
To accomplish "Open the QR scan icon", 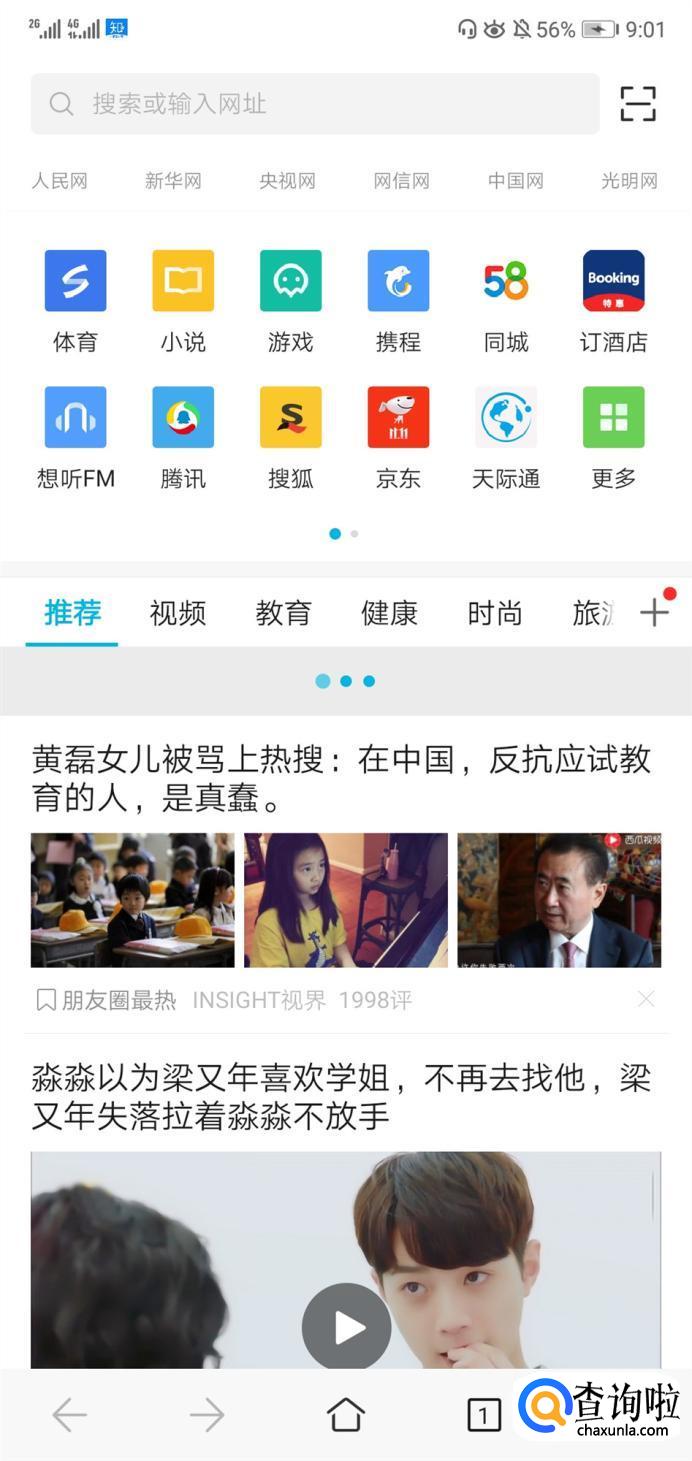I will (638, 104).
